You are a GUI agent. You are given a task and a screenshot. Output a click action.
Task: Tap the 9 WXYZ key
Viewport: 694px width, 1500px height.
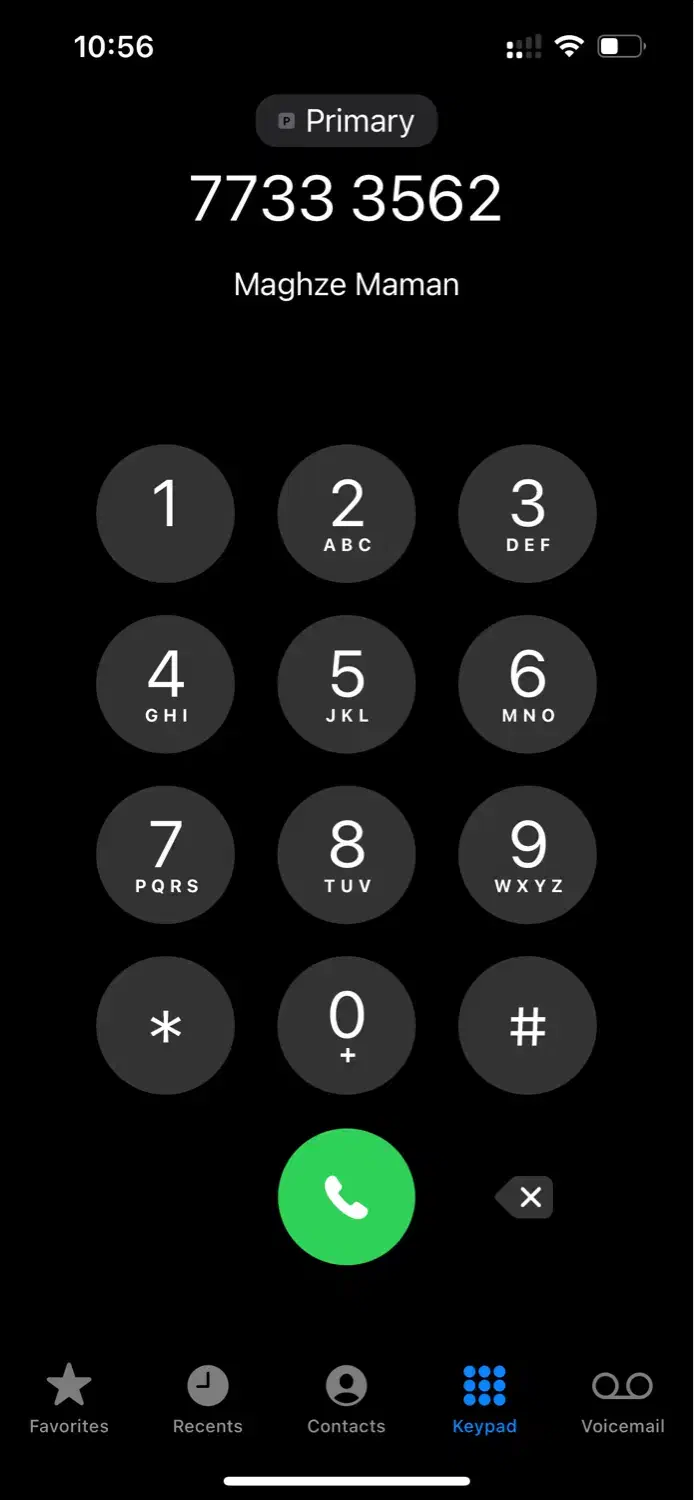point(527,855)
